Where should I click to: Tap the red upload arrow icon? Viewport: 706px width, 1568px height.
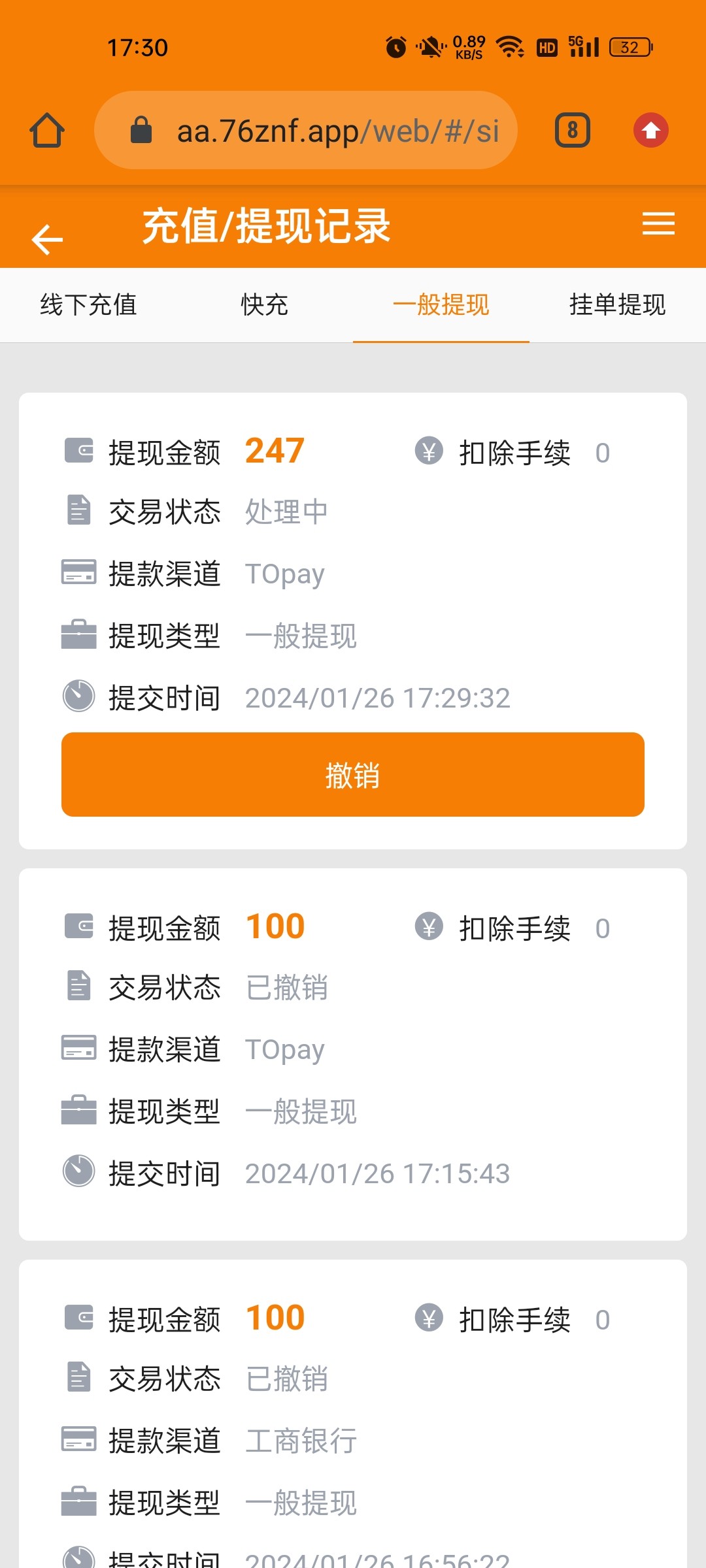click(650, 130)
